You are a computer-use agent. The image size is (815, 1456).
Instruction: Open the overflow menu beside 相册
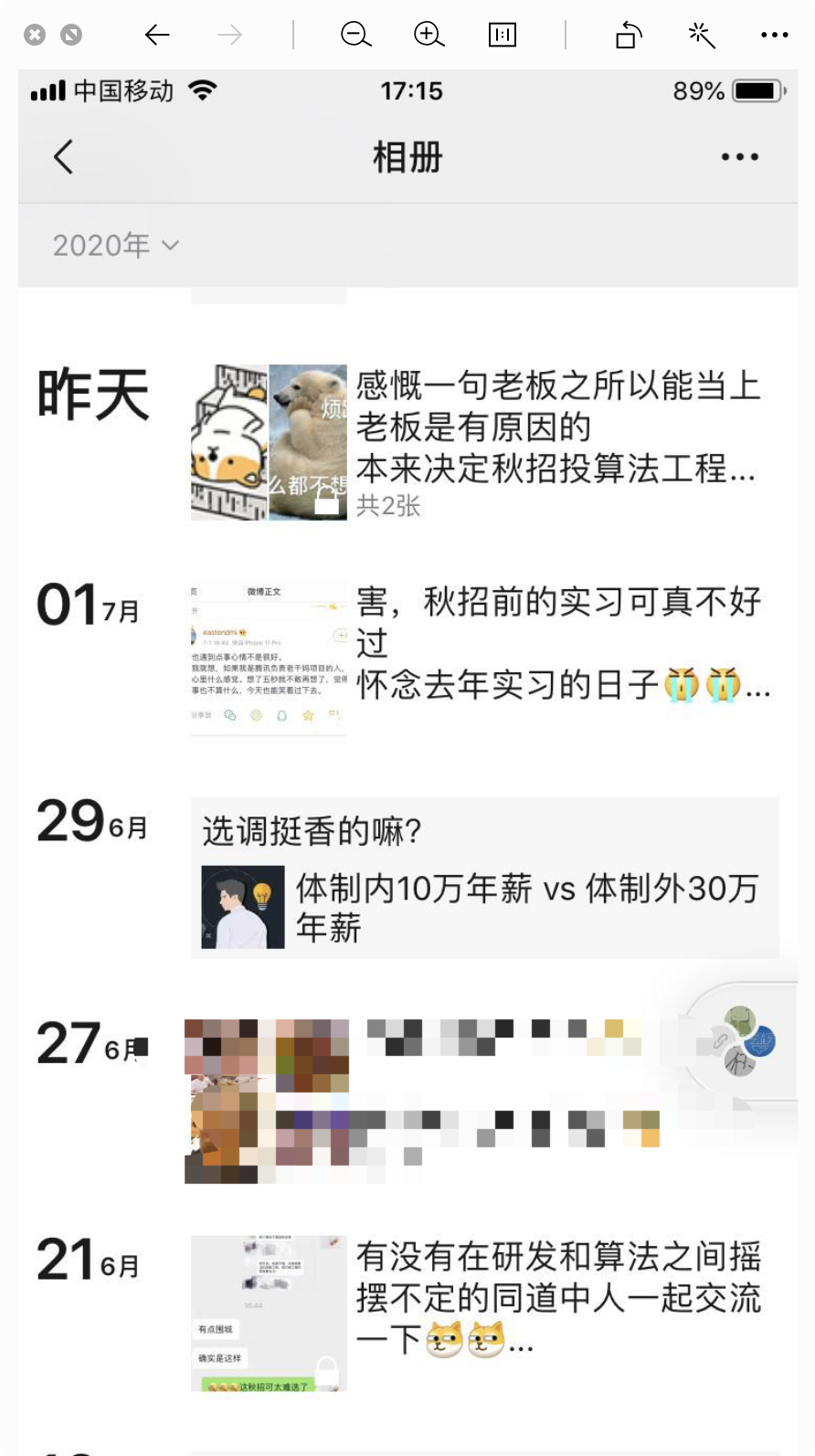point(739,157)
